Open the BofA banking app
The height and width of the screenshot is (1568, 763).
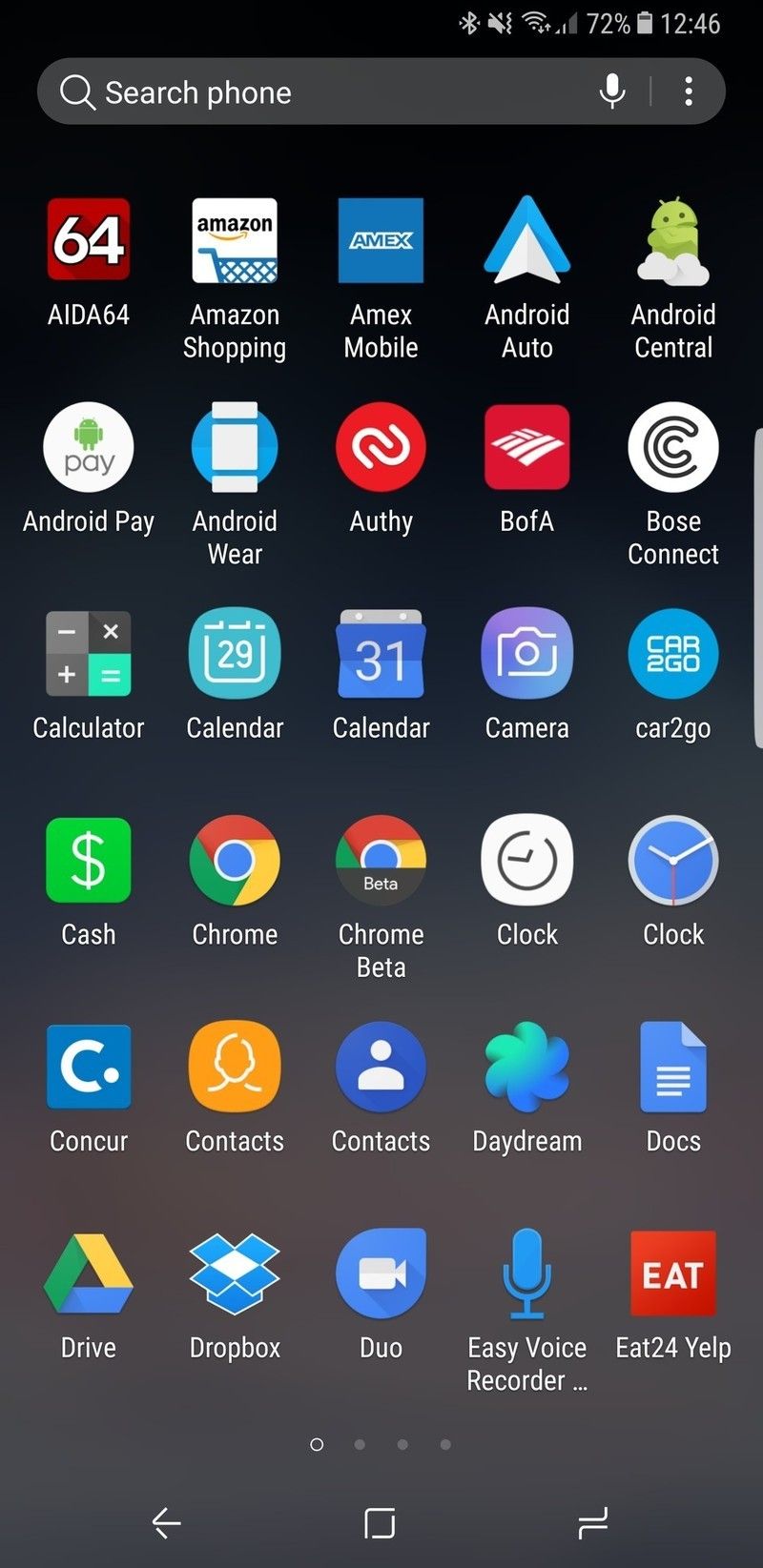(x=526, y=448)
